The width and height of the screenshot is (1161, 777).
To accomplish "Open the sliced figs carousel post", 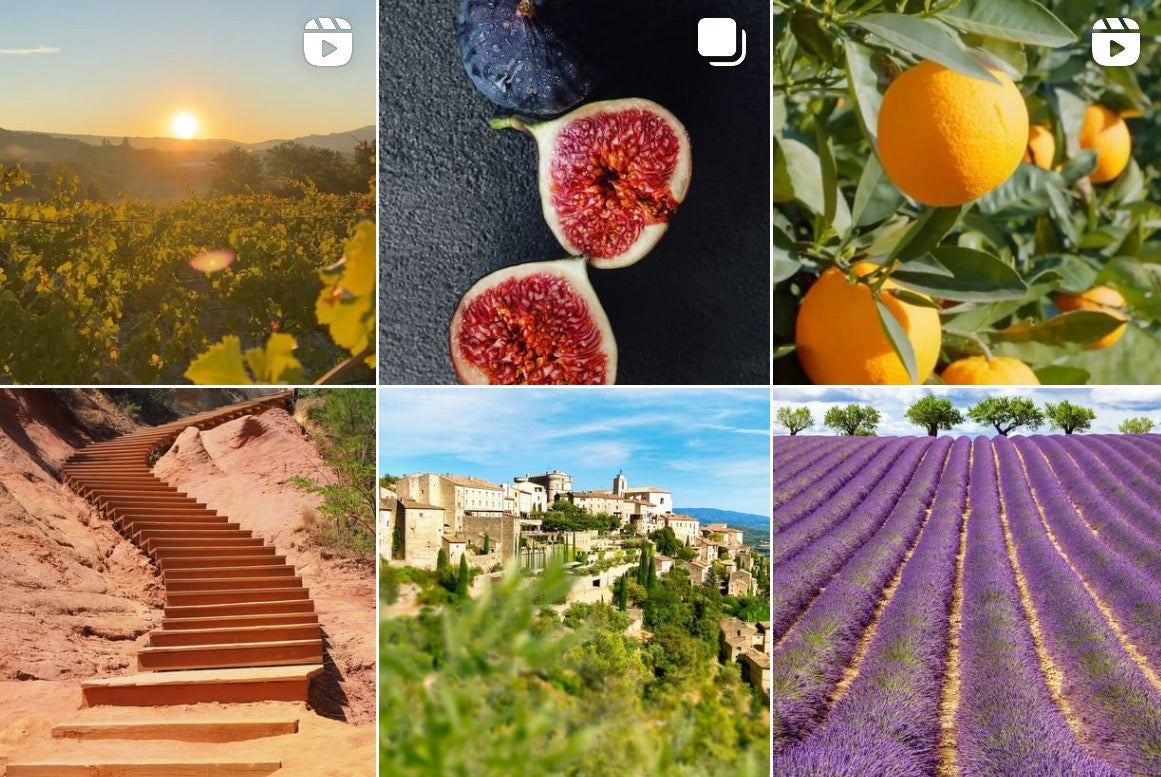I will tap(574, 192).
